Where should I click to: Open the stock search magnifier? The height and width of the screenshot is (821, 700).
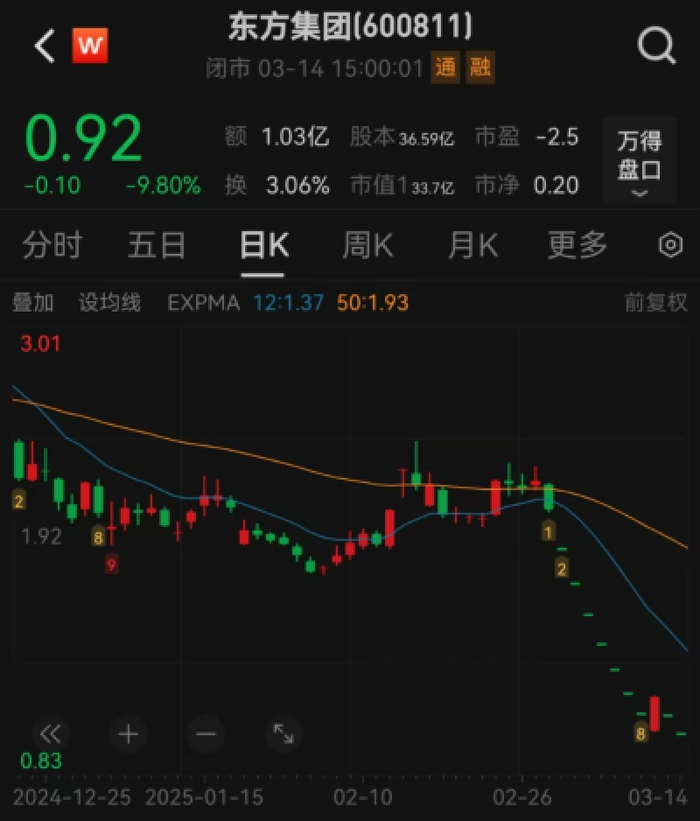coord(656,46)
